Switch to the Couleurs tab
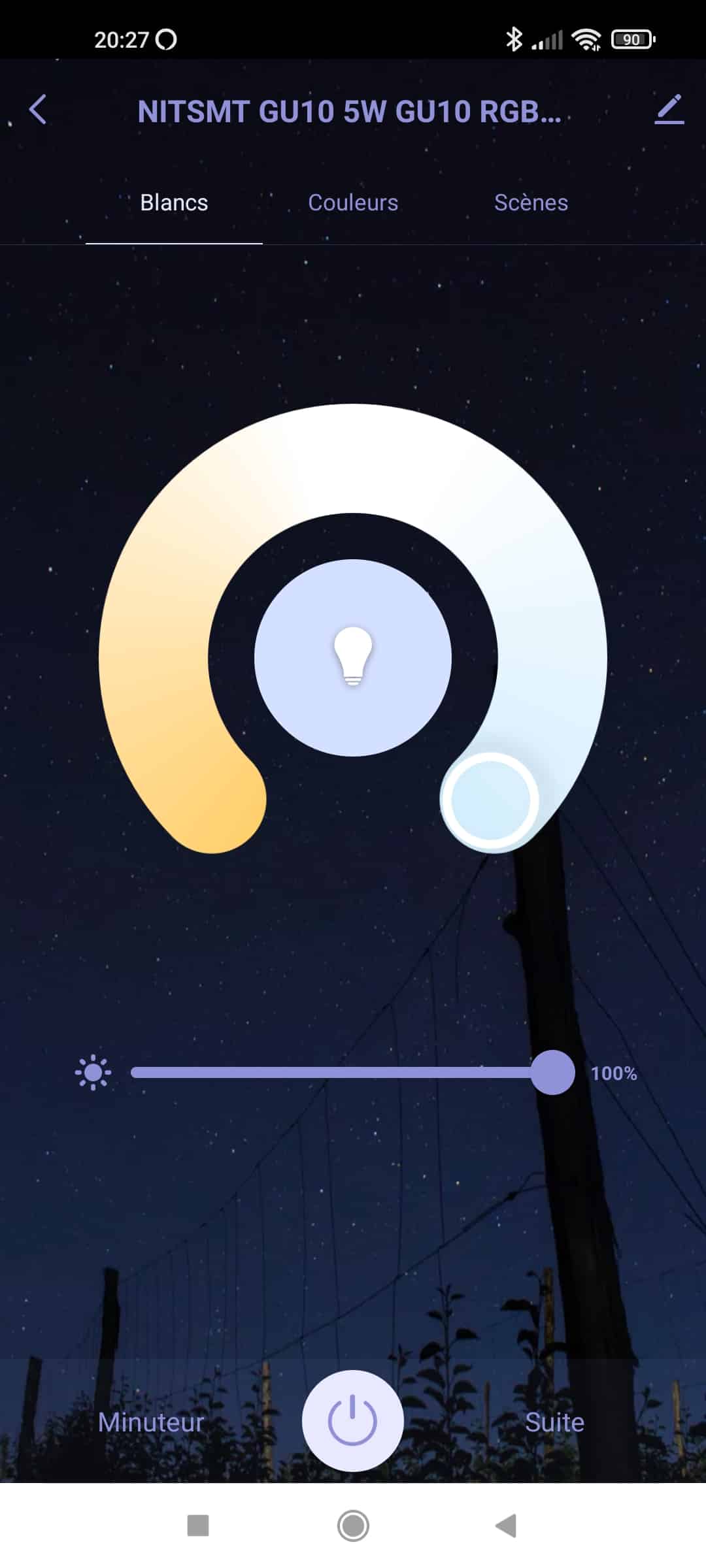This screenshot has width=706, height=1568. (353, 203)
